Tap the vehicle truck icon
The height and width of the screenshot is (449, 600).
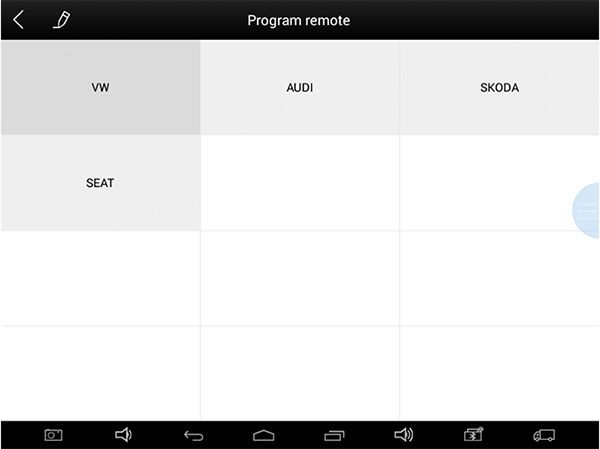coord(544,435)
